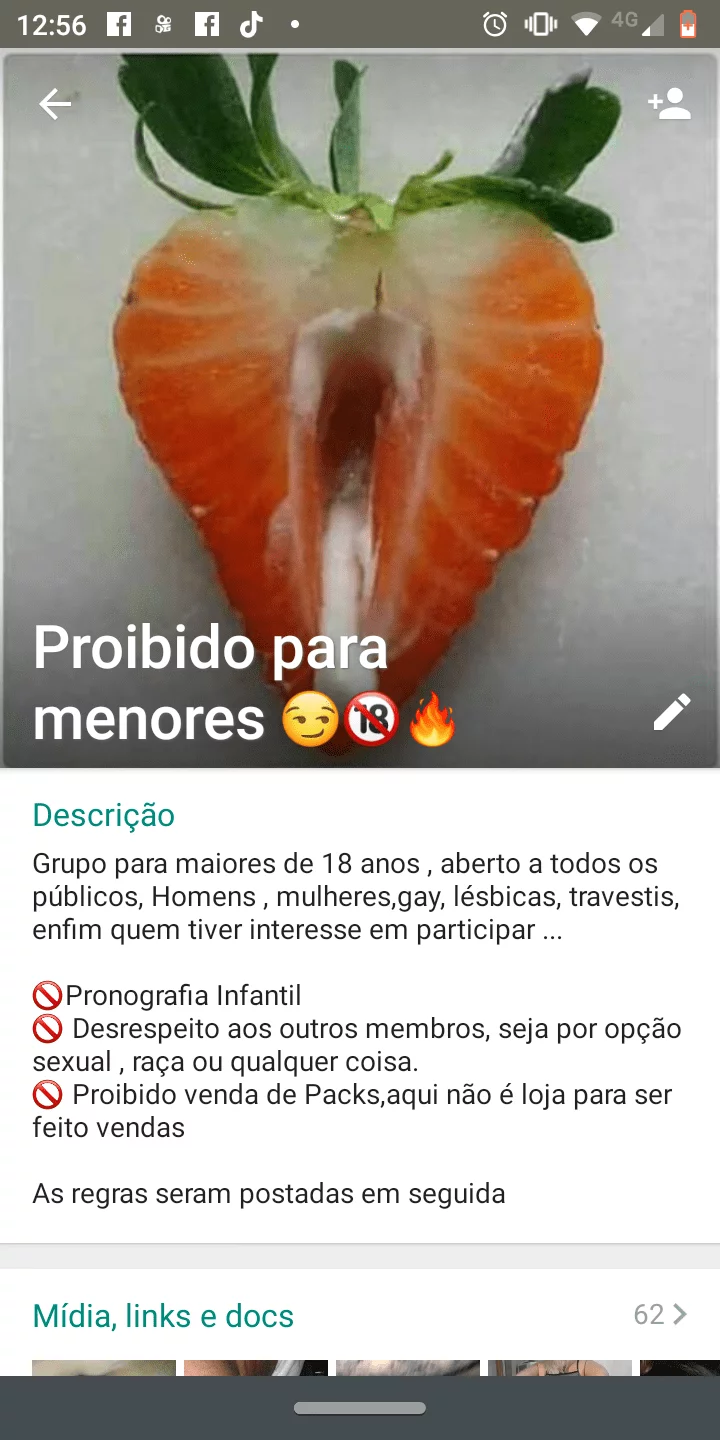Viewport: 720px width, 1440px height.
Task: Edit the group name with the pencil
Action: 671,712
